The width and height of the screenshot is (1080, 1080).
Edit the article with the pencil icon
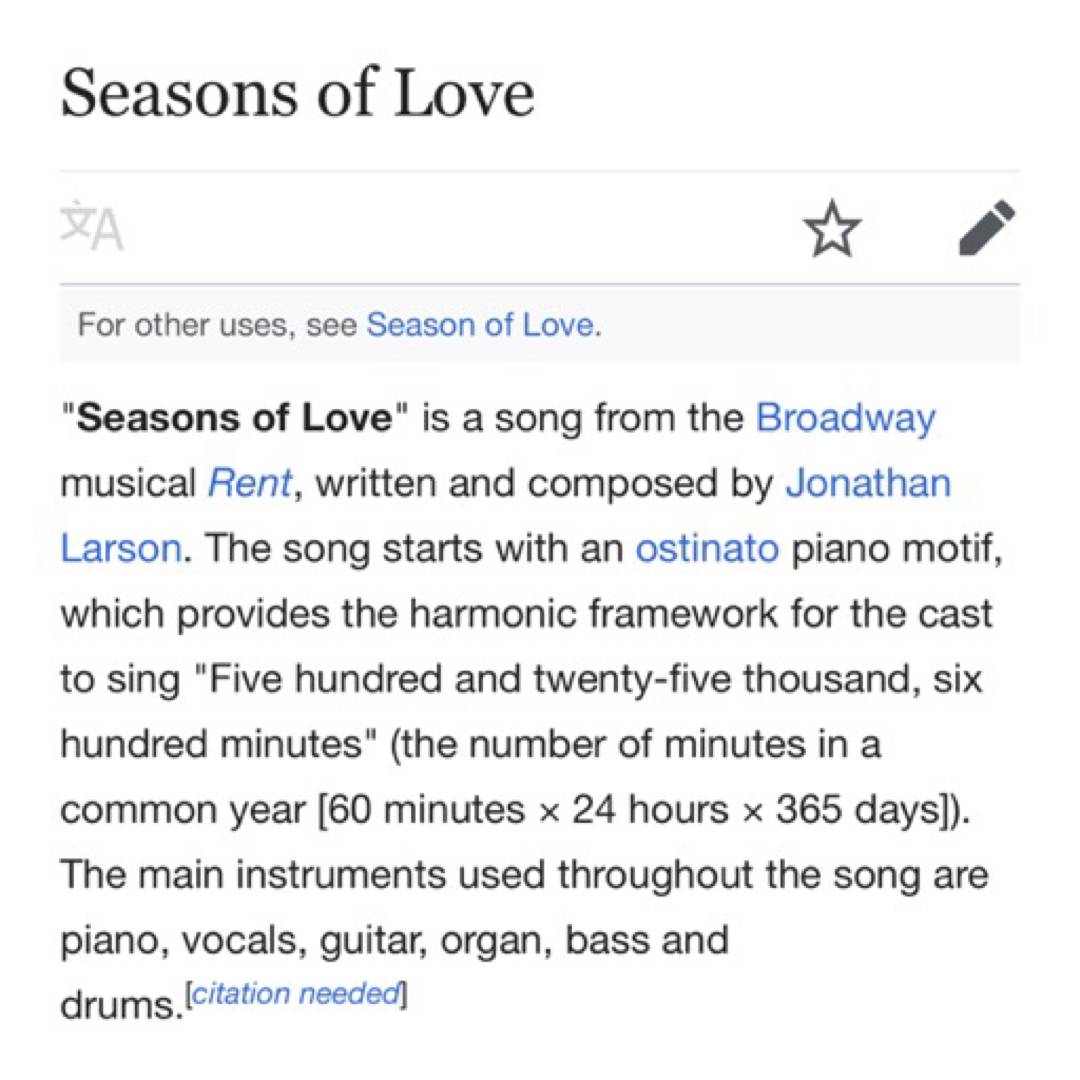986,228
